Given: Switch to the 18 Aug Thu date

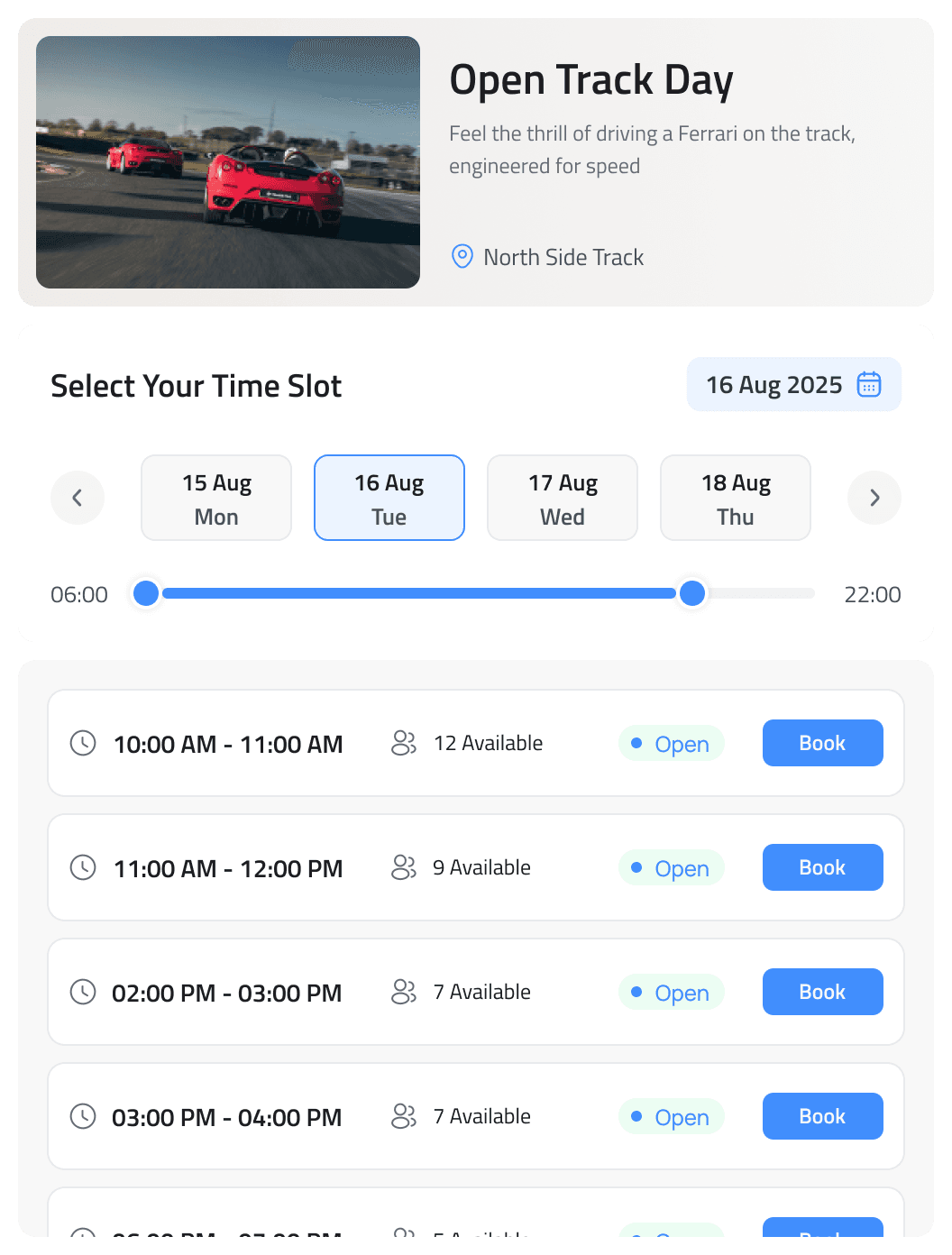Looking at the screenshot, I should pos(735,498).
